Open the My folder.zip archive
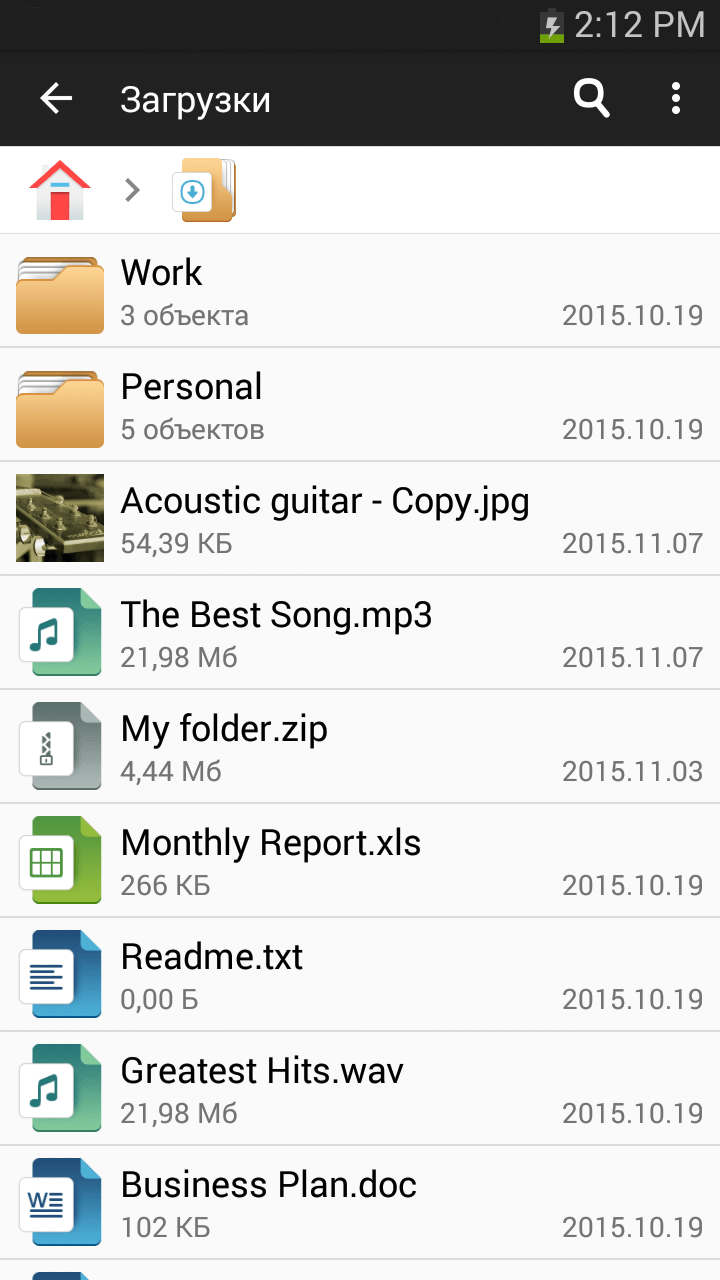720x1280 pixels. point(360,747)
